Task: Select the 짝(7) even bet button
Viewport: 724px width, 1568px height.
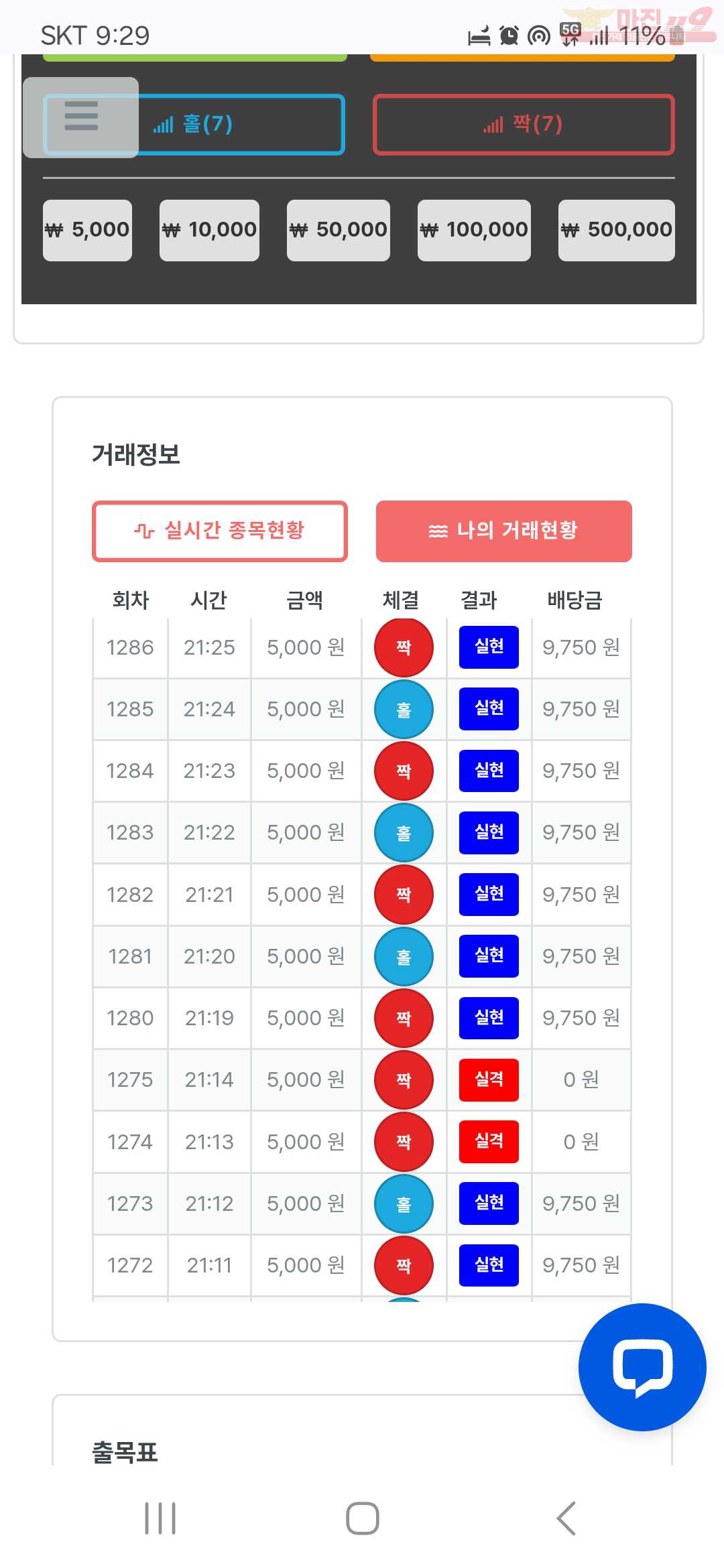Action: 524,125
